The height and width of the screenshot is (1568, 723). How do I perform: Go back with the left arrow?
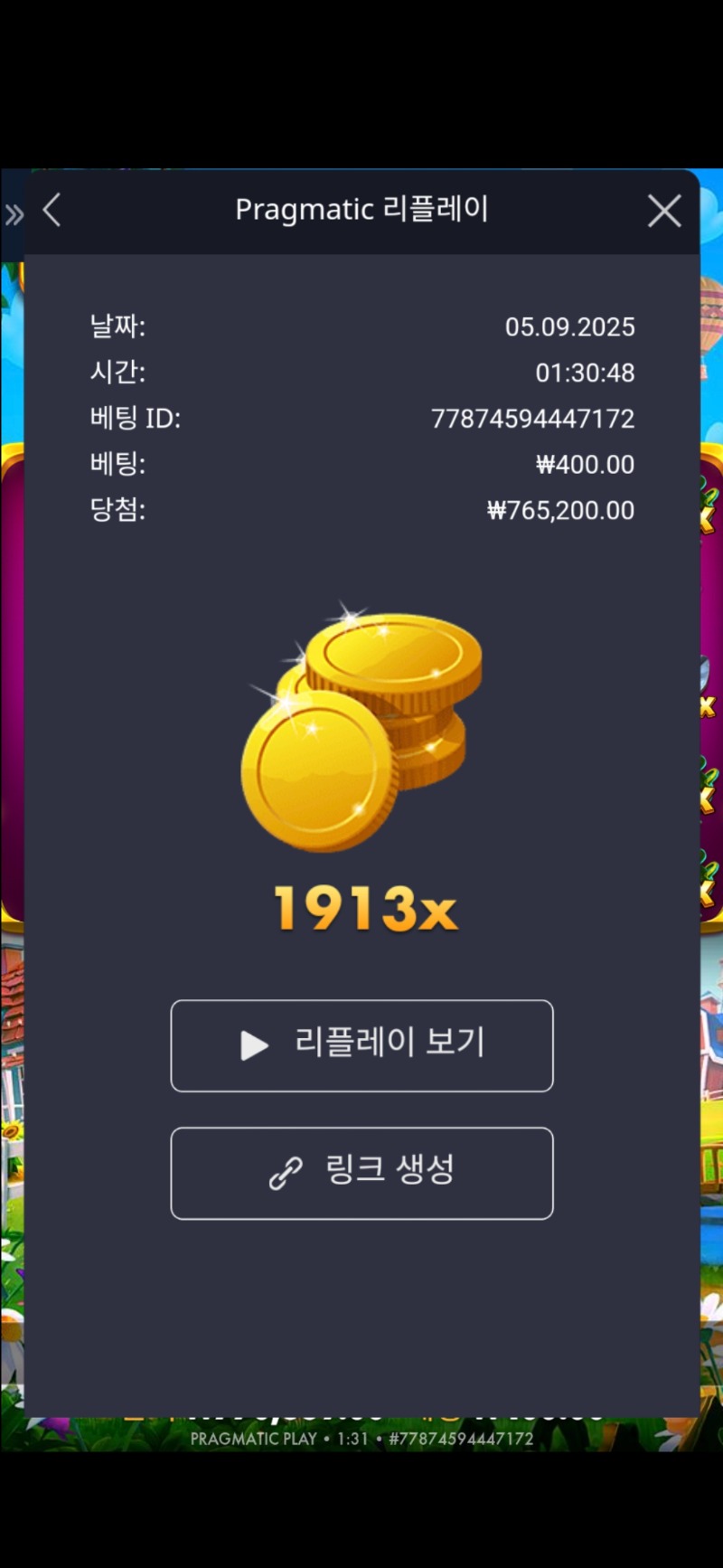point(52,211)
